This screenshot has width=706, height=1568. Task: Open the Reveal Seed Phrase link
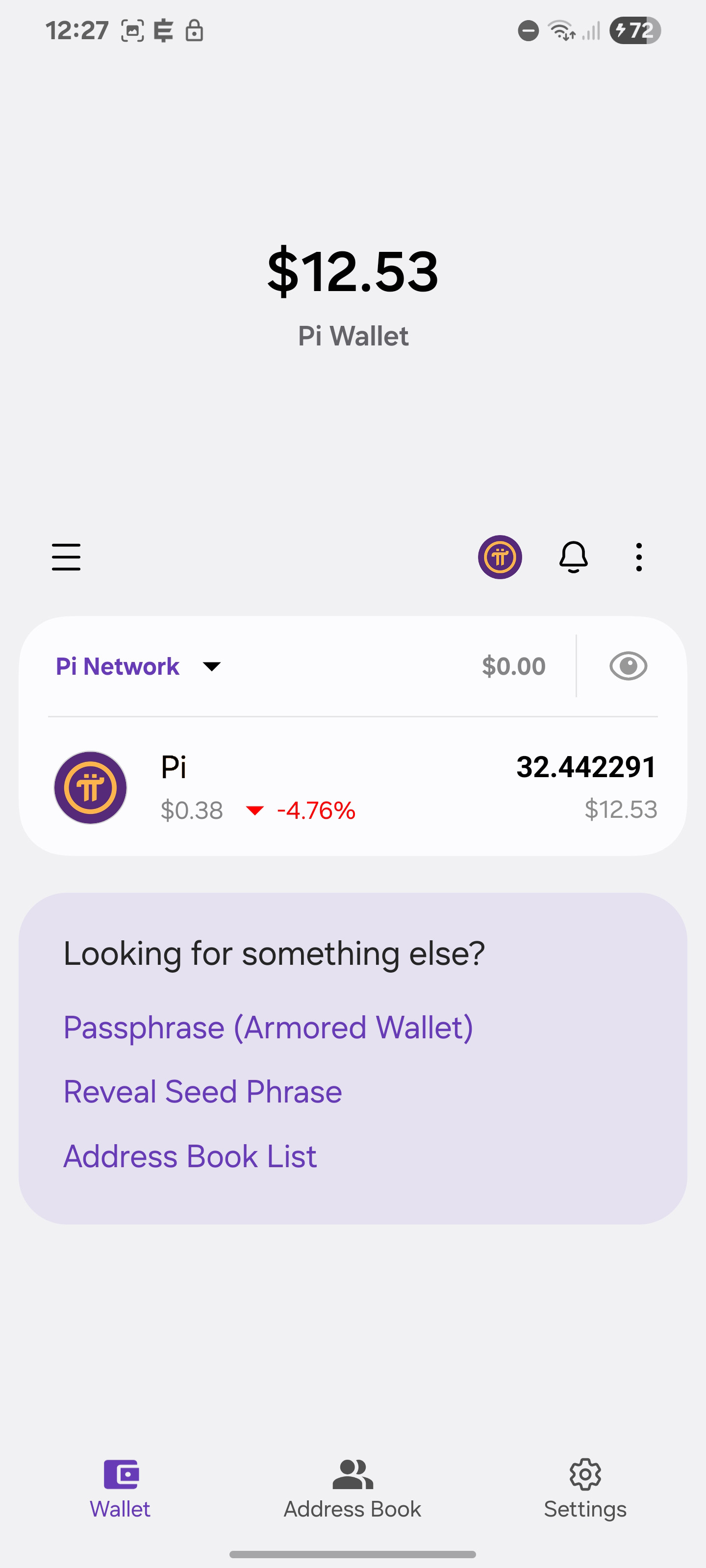coord(203,1091)
